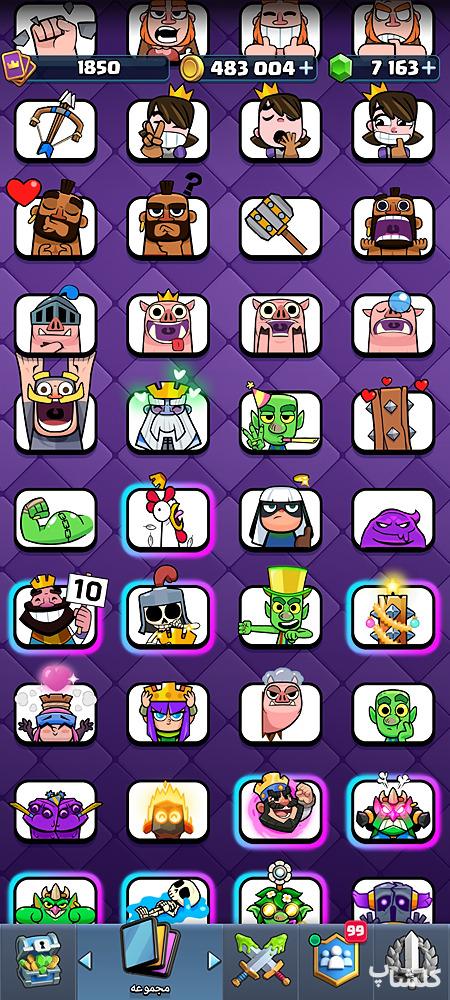Choose the party goblin with horn emote
This screenshot has height=1000, width=450.
(x=281, y=420)
